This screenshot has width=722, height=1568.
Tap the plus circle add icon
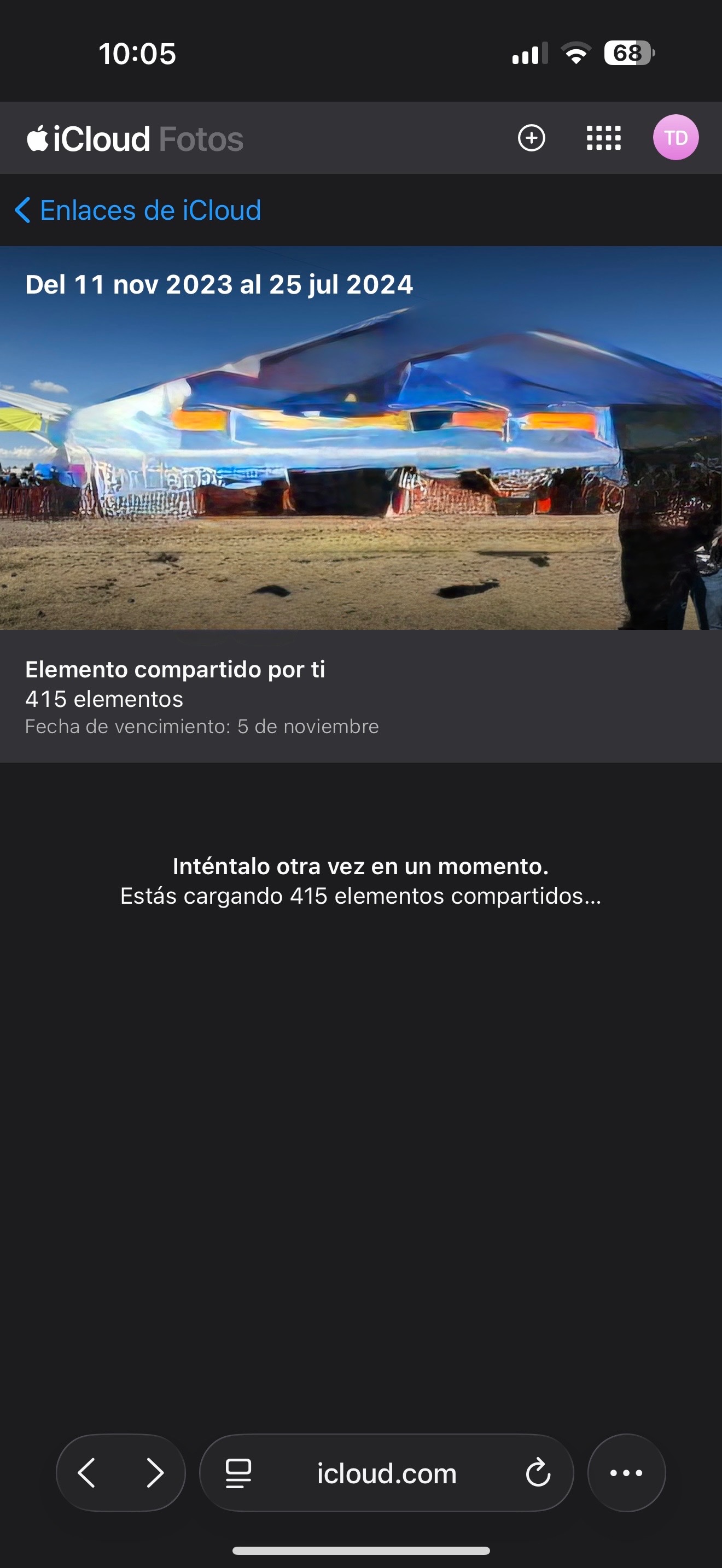(x=531, y=138)
